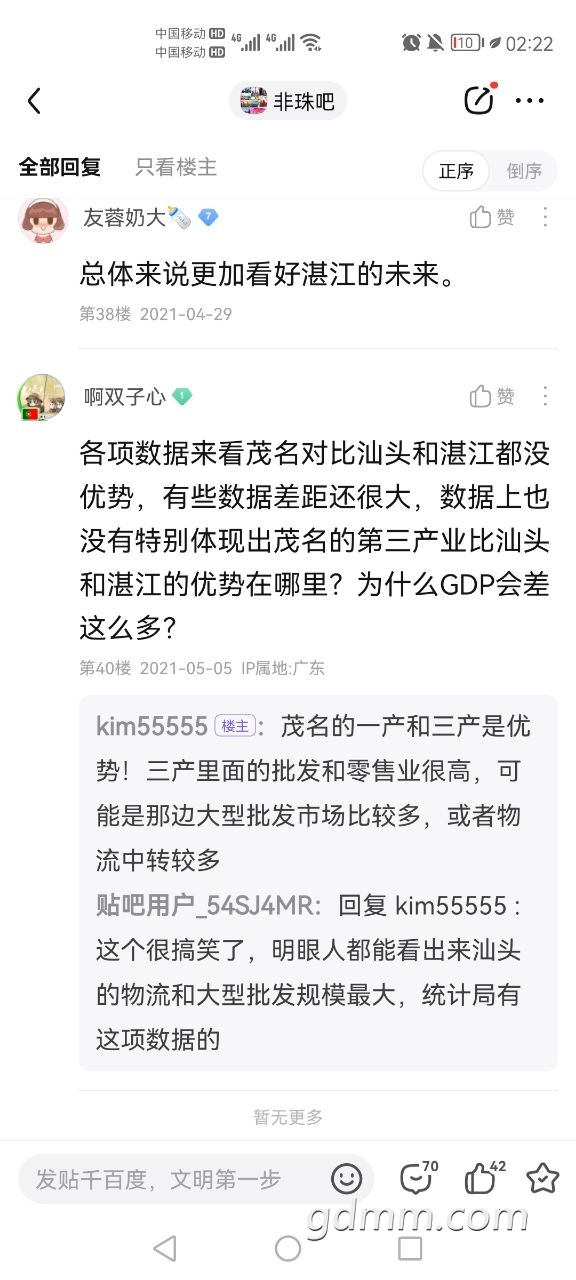View the 70 comments icon
This screenshot has width=576, height=1280.
pos(417,1178)
